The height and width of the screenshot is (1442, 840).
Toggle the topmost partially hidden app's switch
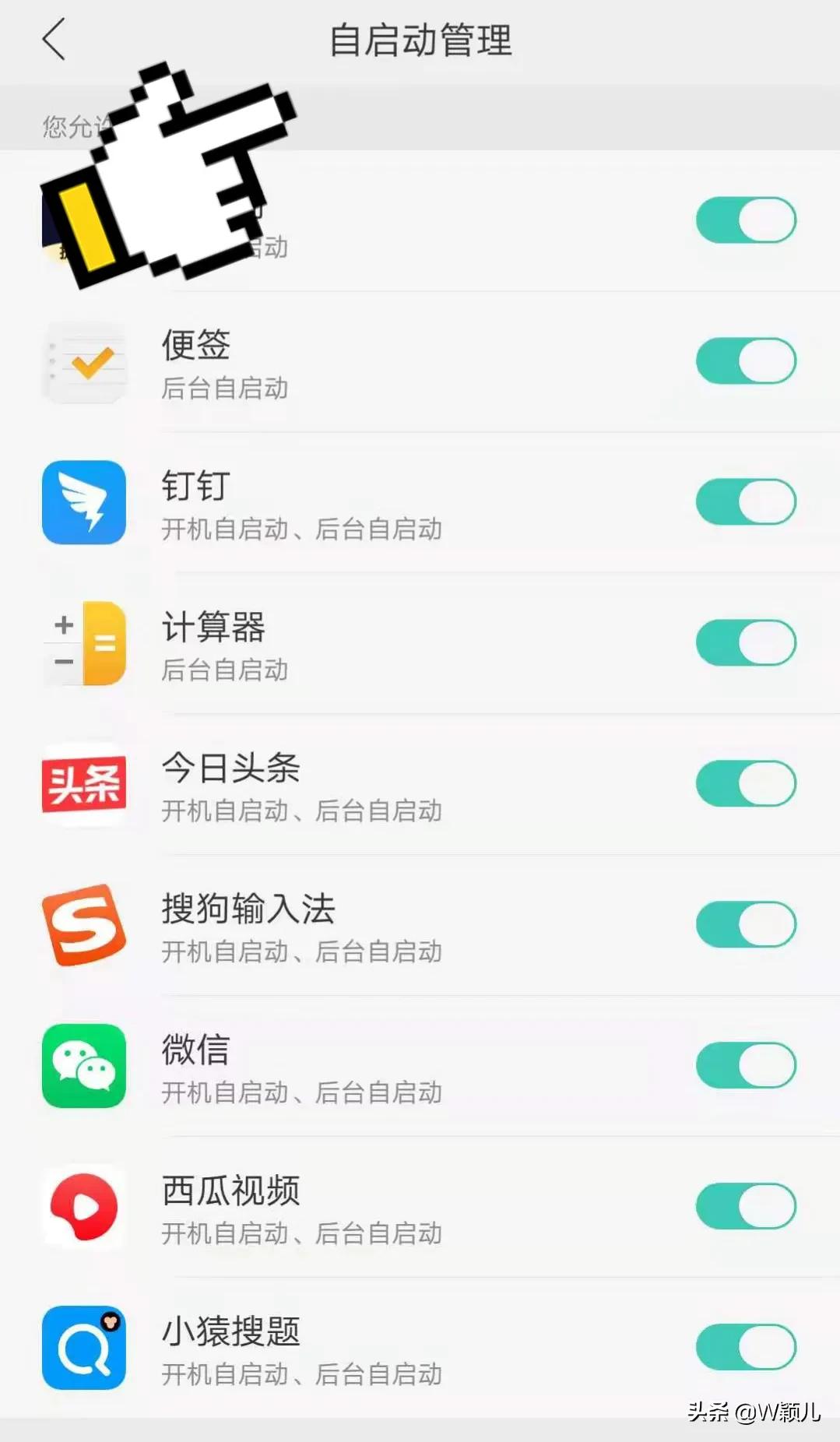(745, 220)
